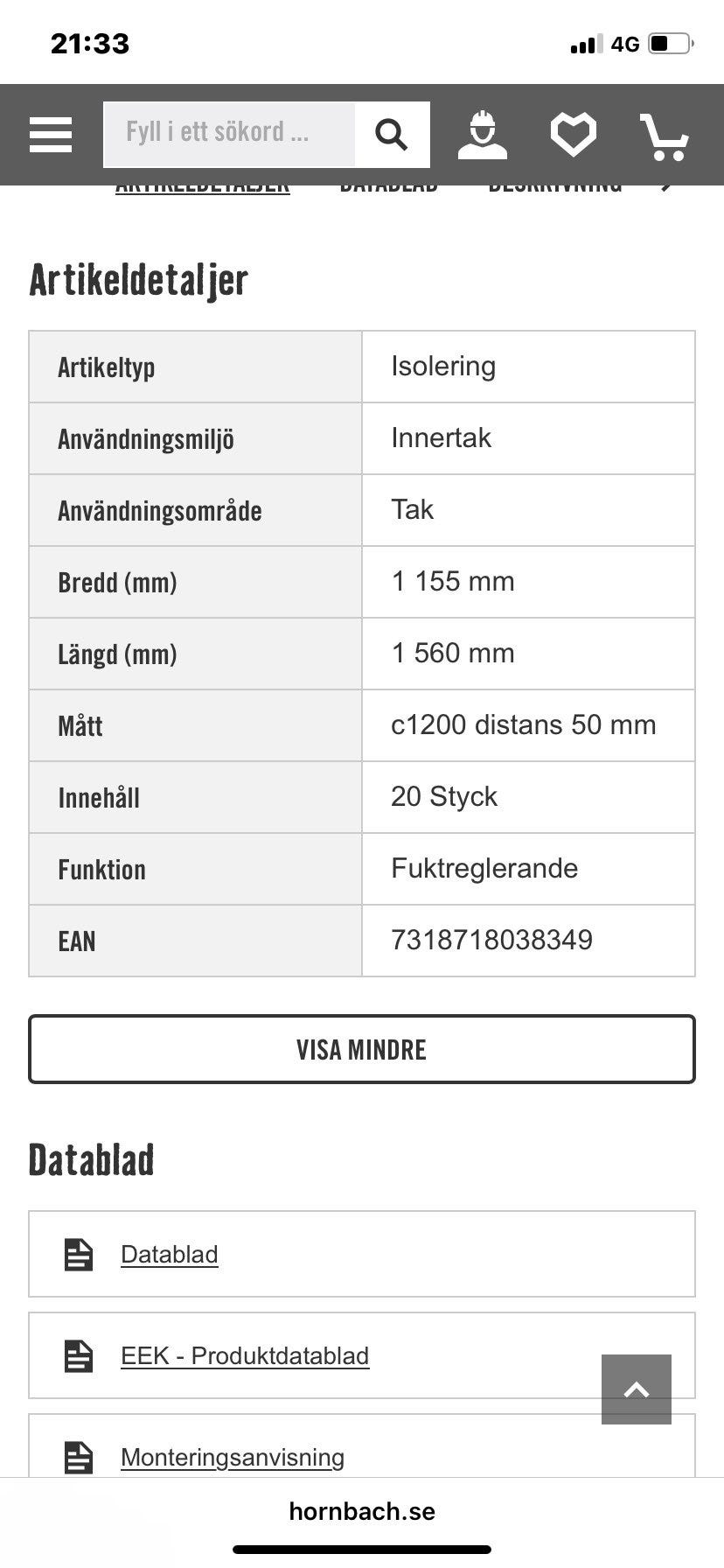The image size is (724, 1568).
Task: Open the Datablad PDF link
Action: (x=169, y=1253)
